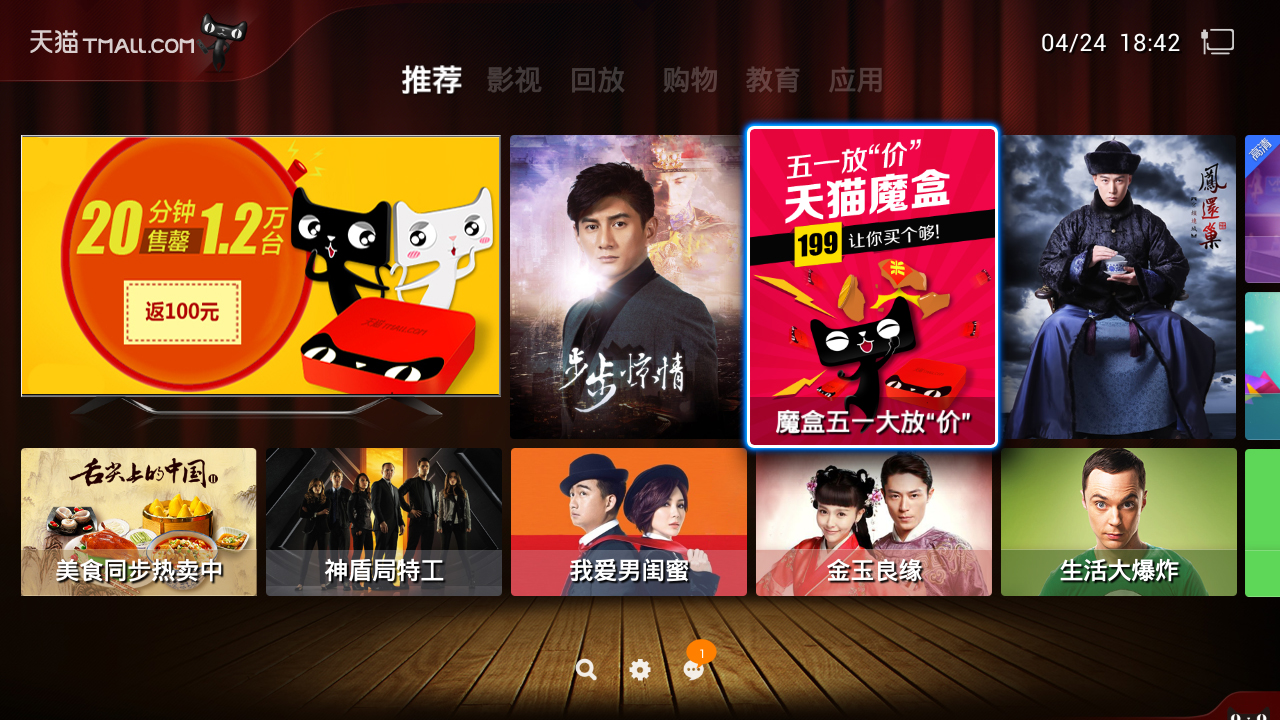Select the 教育 tab

point(772,80)
